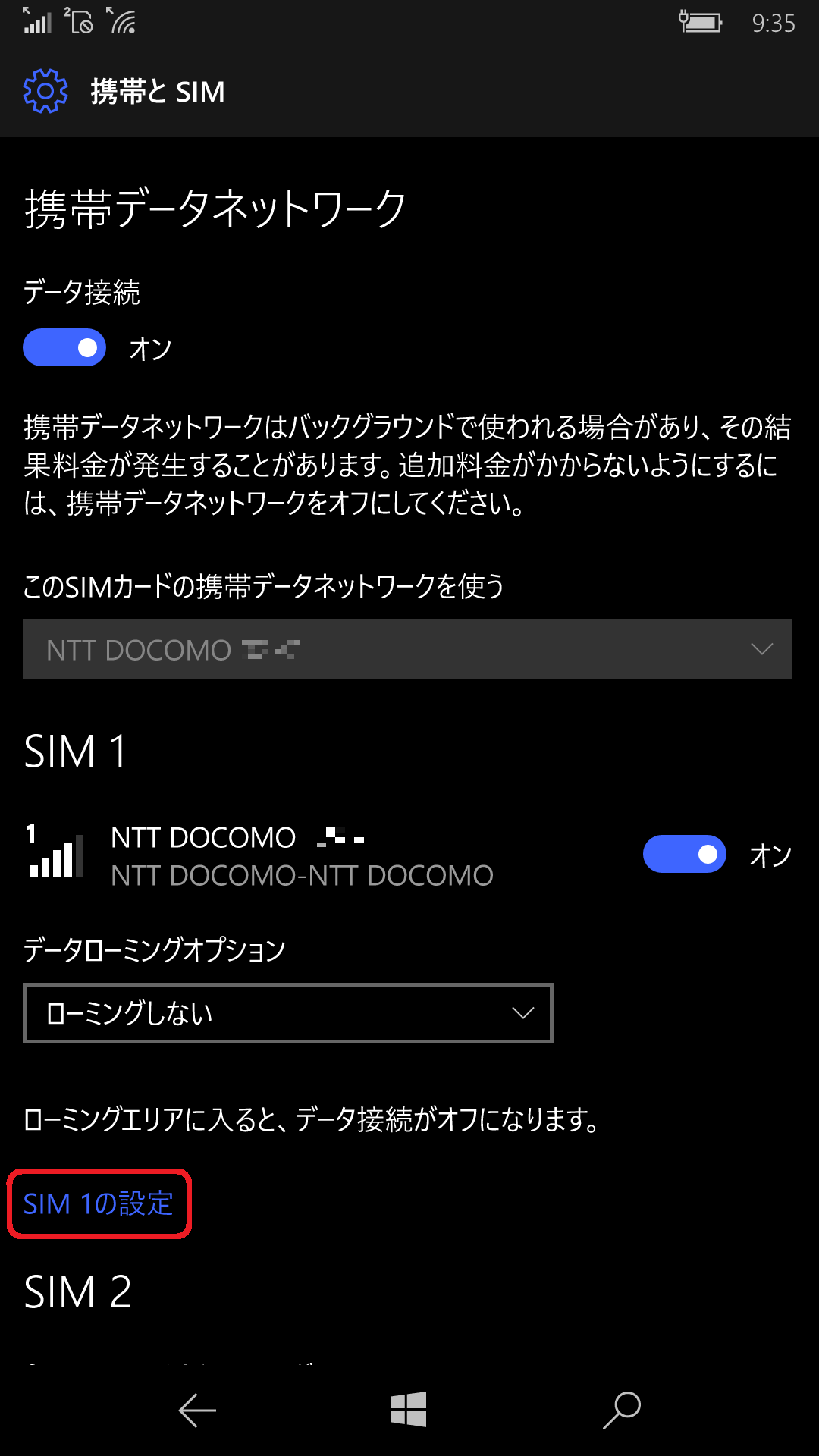This screenshot has width=819, height=1456.
Task: Return to the Windows Start screen
Action: [x=409, y=1410]
